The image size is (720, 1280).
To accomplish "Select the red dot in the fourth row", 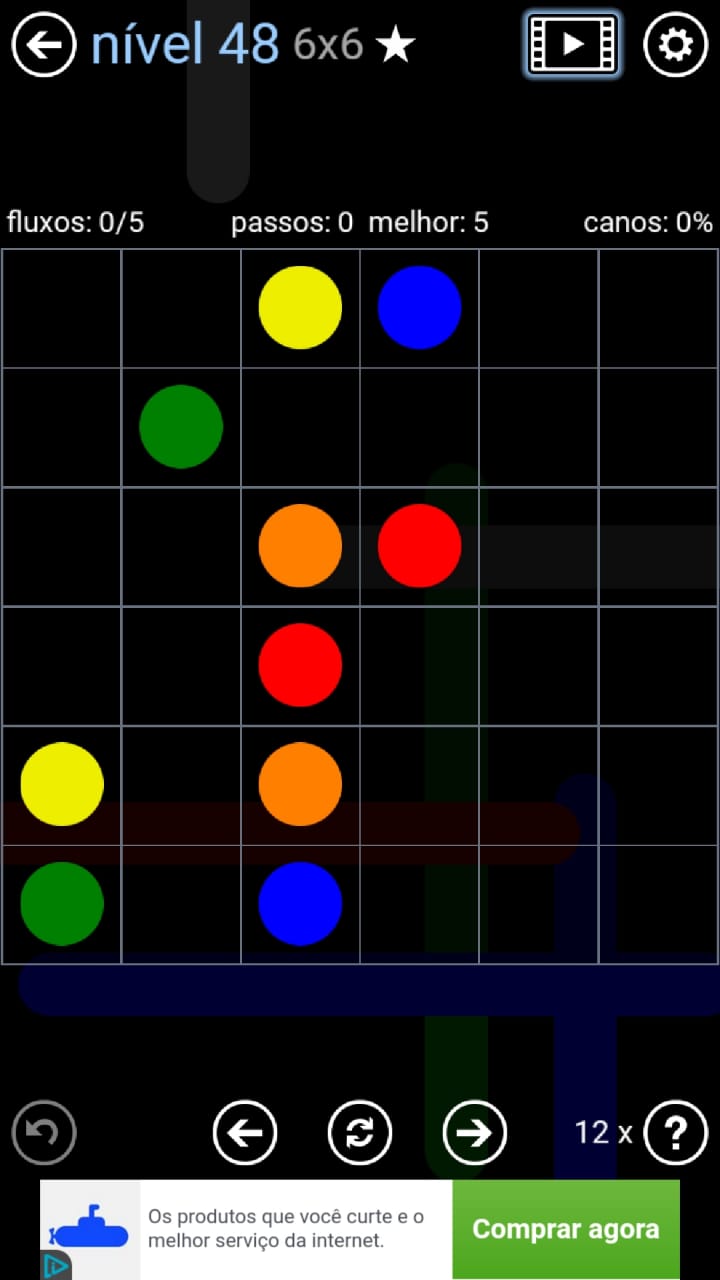I will tap(300, 665).
